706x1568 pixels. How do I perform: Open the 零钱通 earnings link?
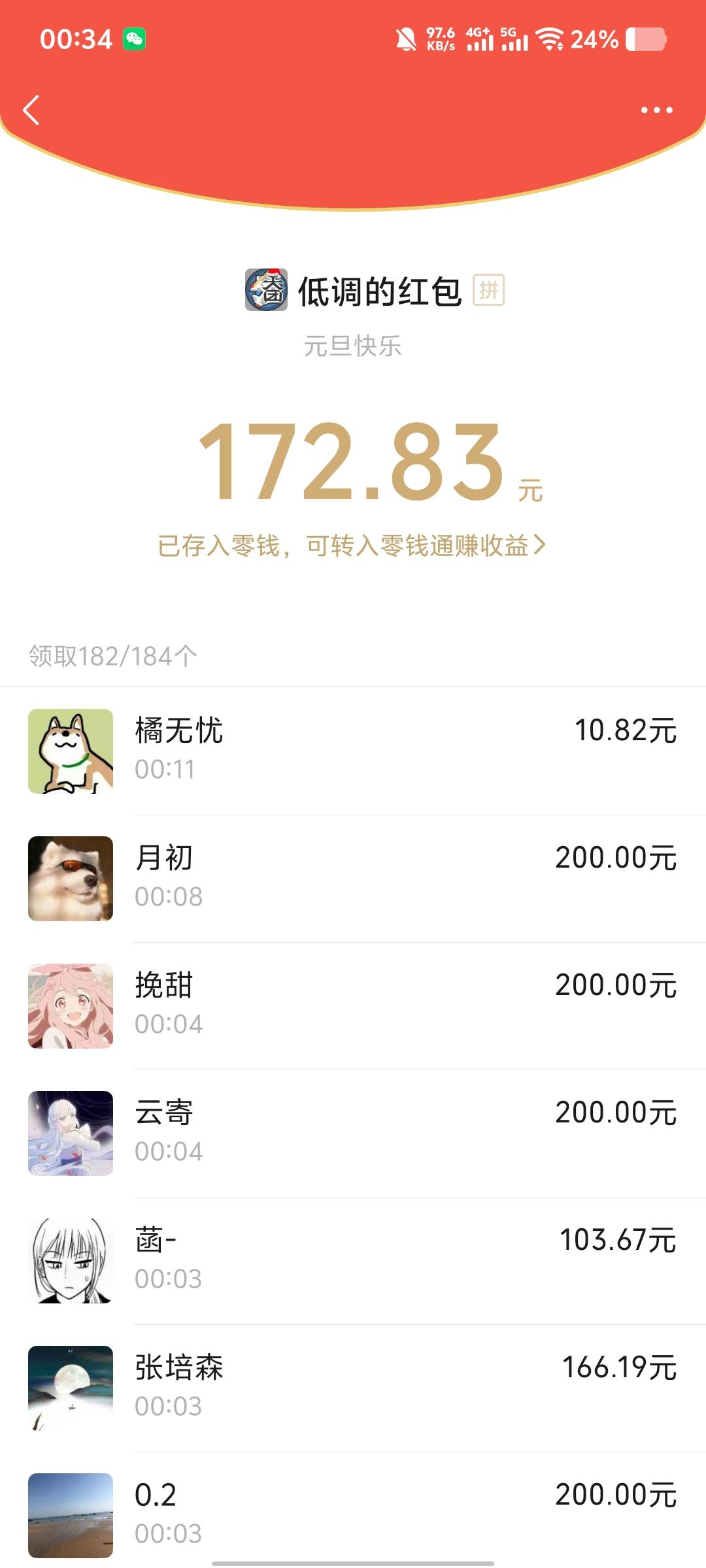pos(352,546)
